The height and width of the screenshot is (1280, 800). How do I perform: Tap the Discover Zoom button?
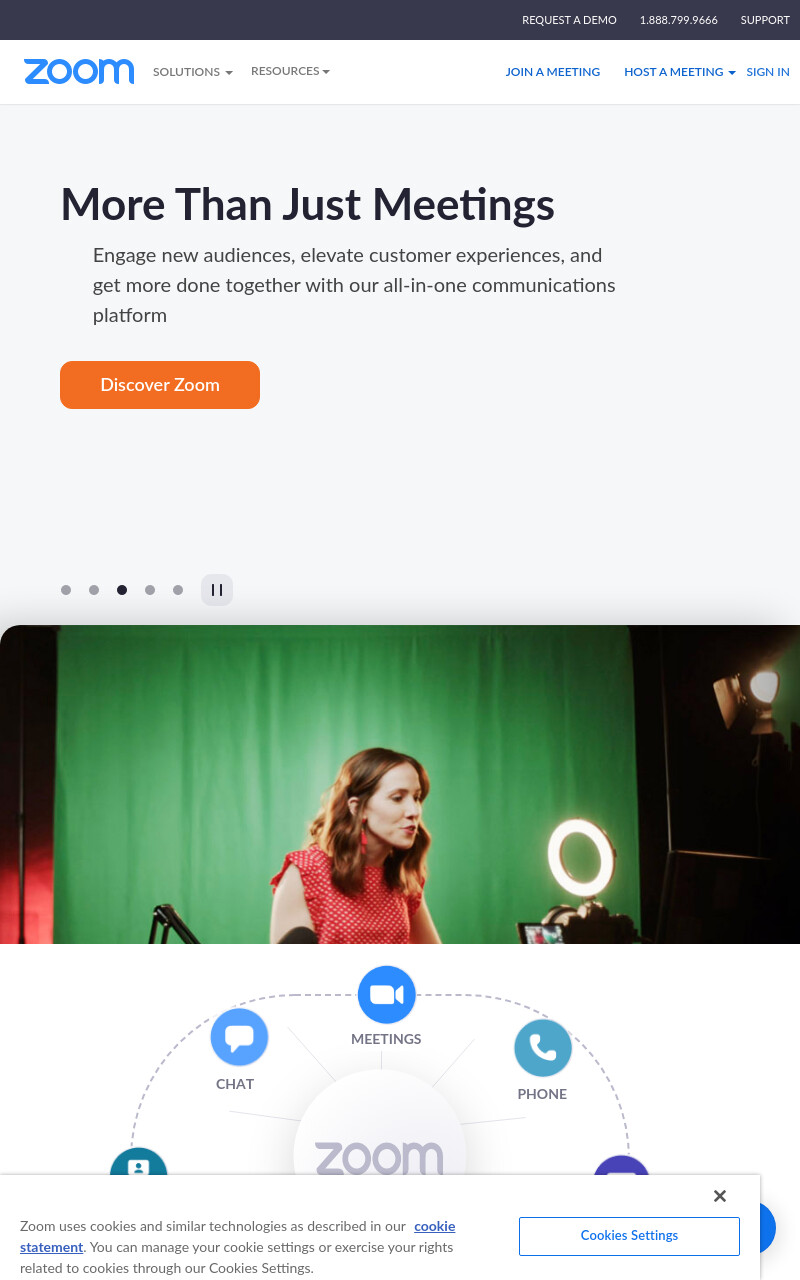(x=160, y=385)
